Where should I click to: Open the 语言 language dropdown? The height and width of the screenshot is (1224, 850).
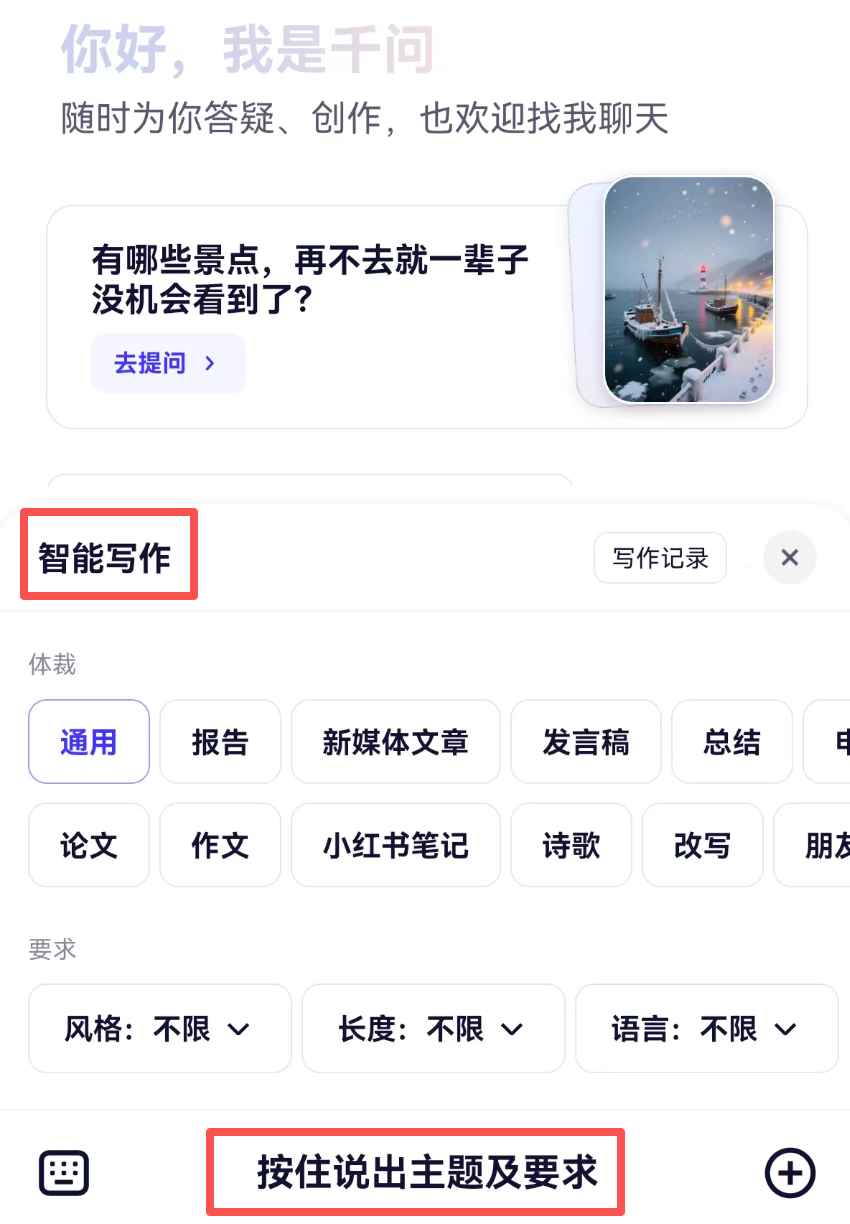click(x=706, y=1028)
